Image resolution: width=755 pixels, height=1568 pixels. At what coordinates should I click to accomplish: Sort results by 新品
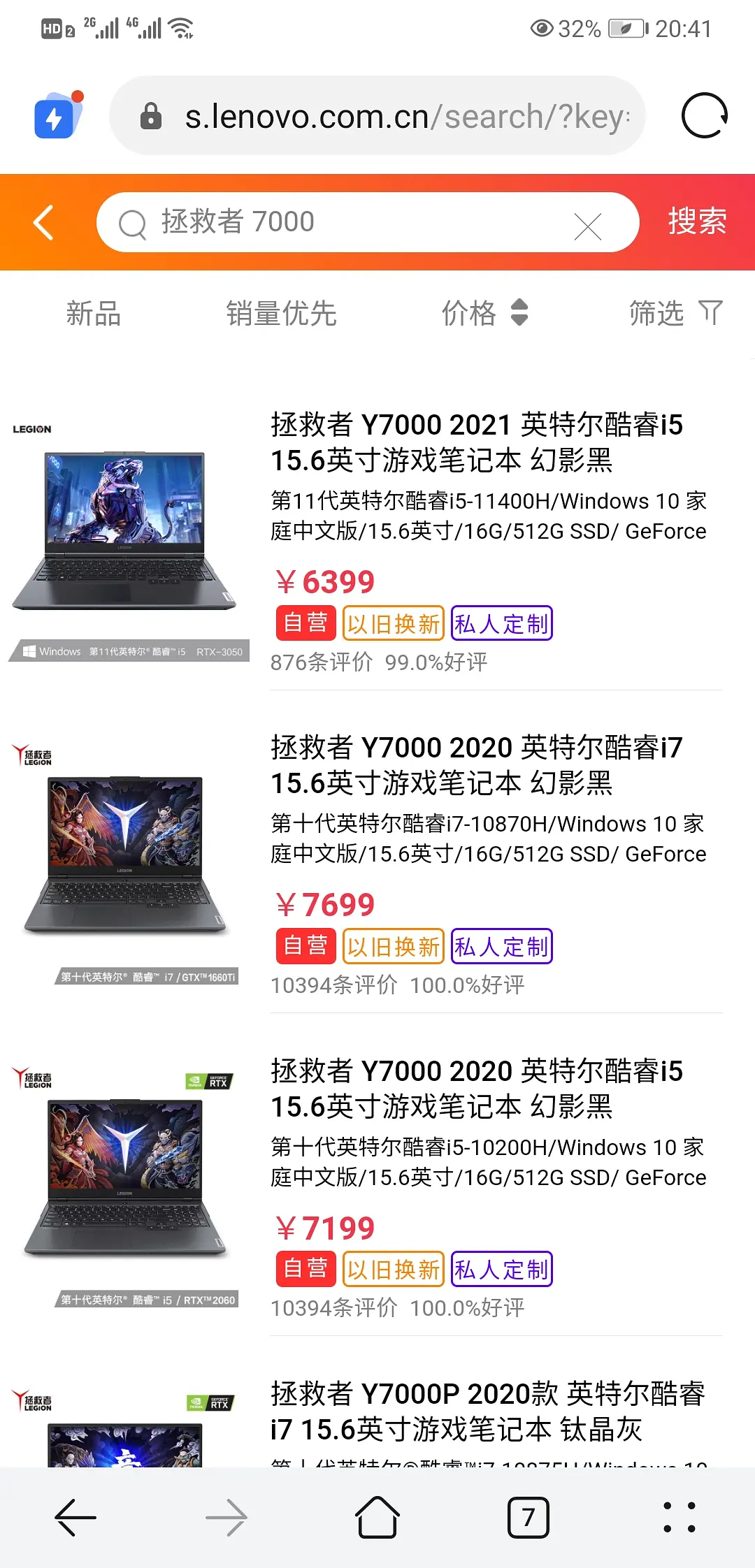tap(94, 313)
